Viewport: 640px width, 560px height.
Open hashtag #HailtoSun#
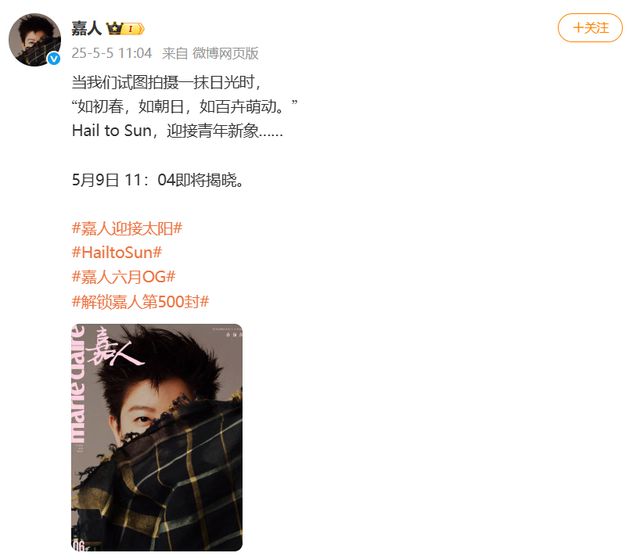[x=117, y=252]
